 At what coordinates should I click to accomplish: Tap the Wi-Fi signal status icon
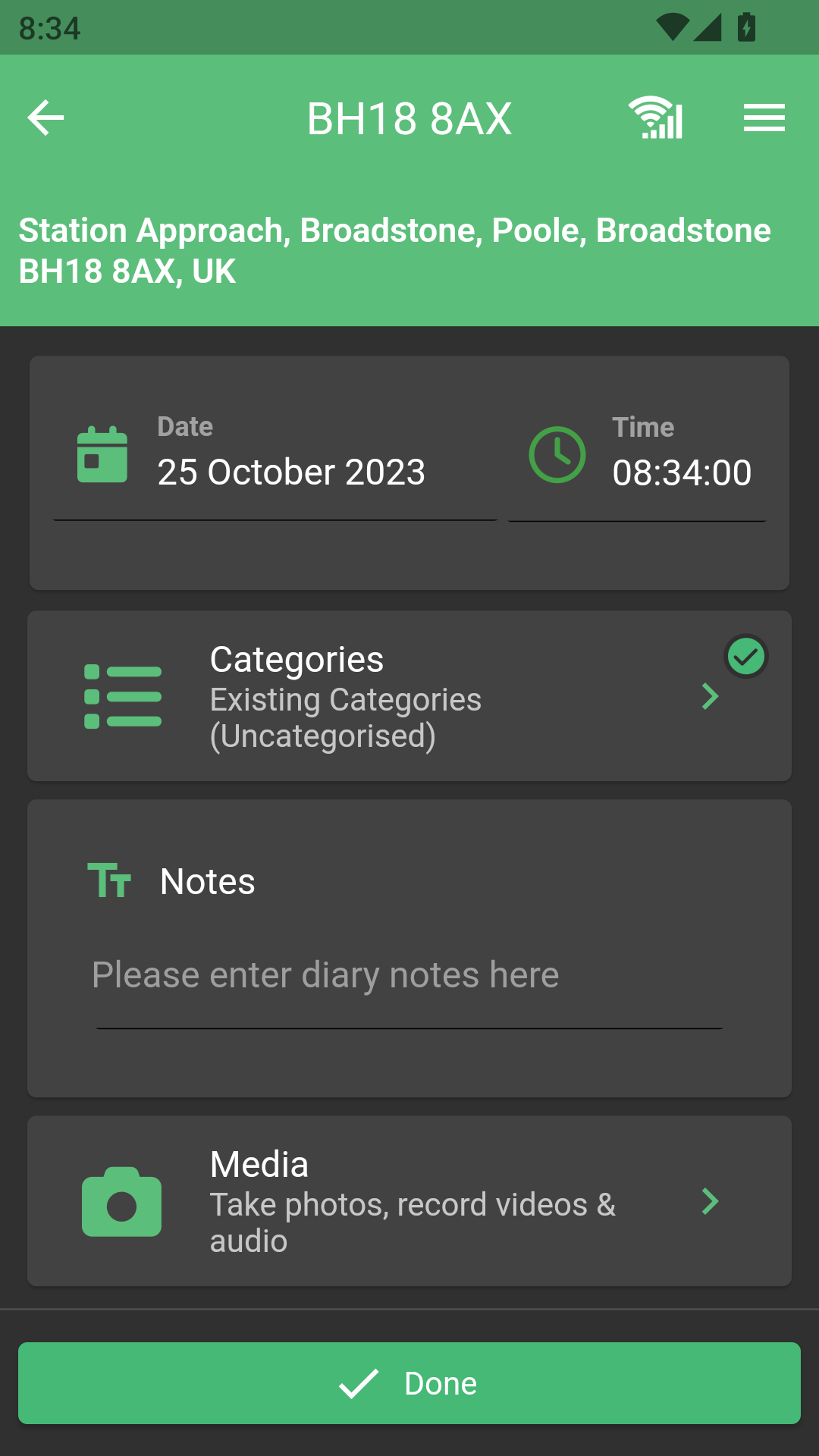click(656, 118)
